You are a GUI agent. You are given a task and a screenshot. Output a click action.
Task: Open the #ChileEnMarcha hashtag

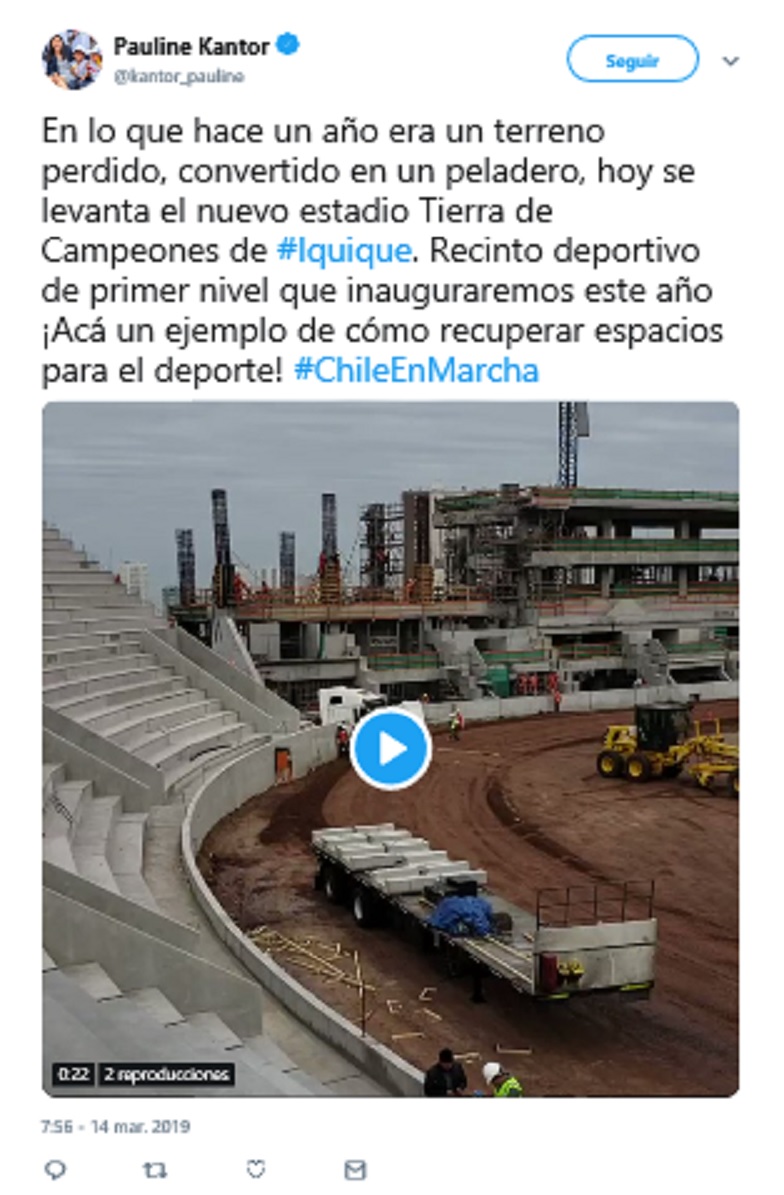[416, 371]
